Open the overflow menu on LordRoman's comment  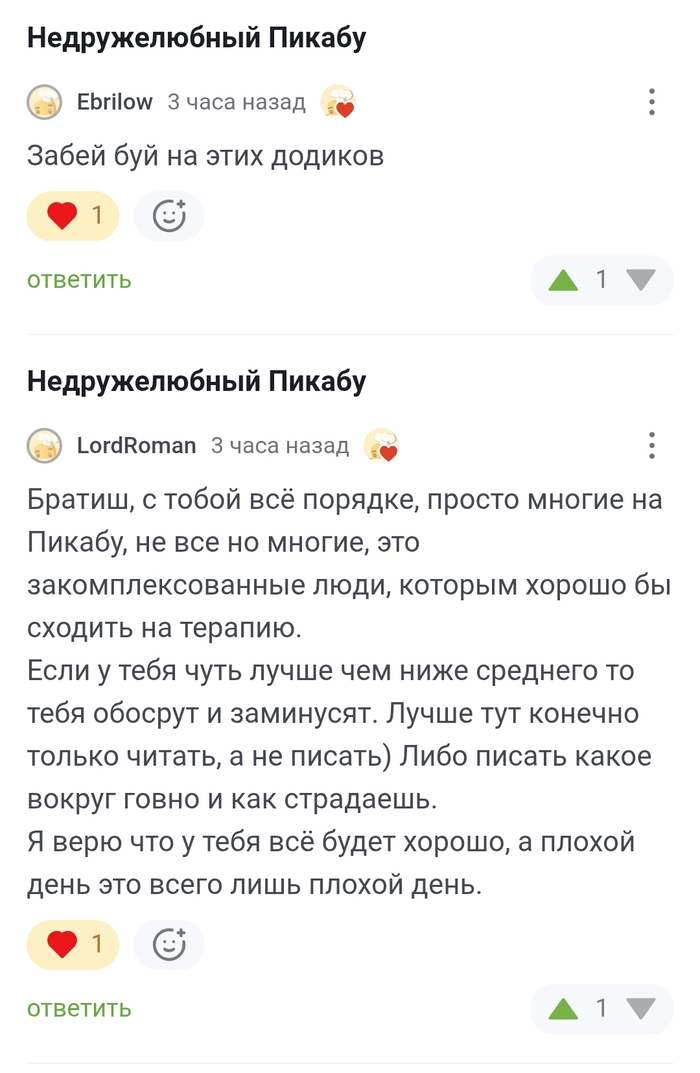point(652,445)
